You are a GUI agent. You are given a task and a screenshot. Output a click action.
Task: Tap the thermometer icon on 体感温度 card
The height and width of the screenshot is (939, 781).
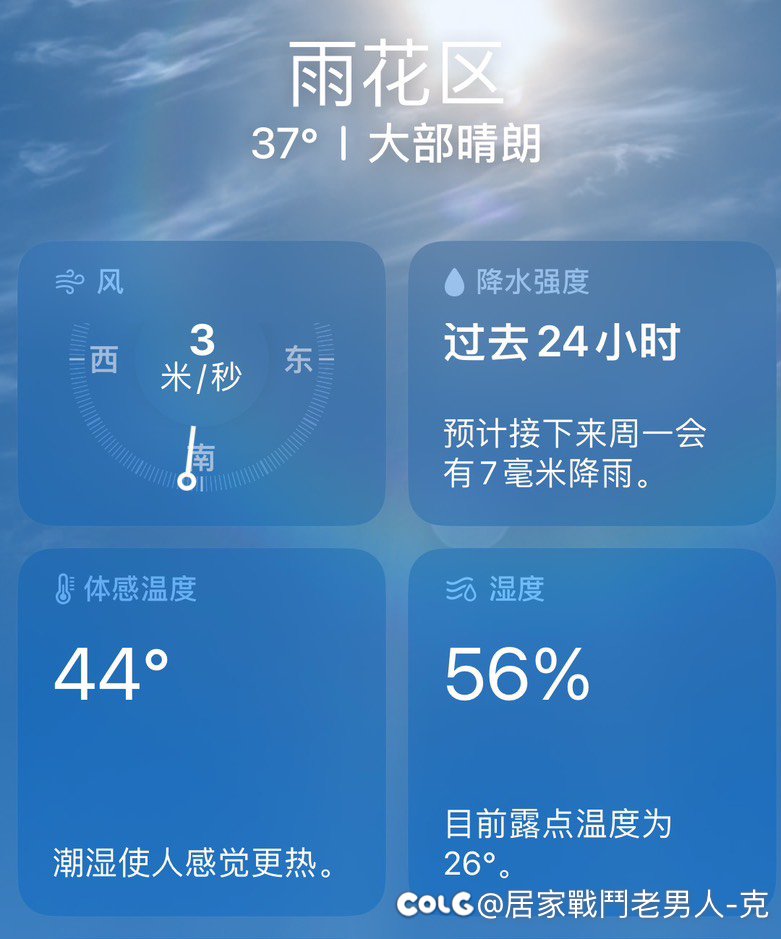[x=63, y=590]
